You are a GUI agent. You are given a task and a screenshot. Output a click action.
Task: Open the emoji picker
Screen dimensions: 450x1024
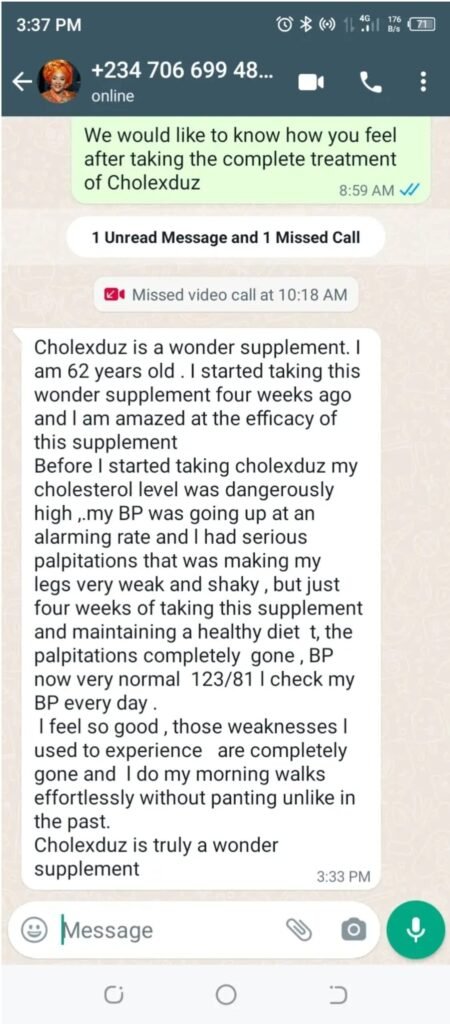(35, 930)
